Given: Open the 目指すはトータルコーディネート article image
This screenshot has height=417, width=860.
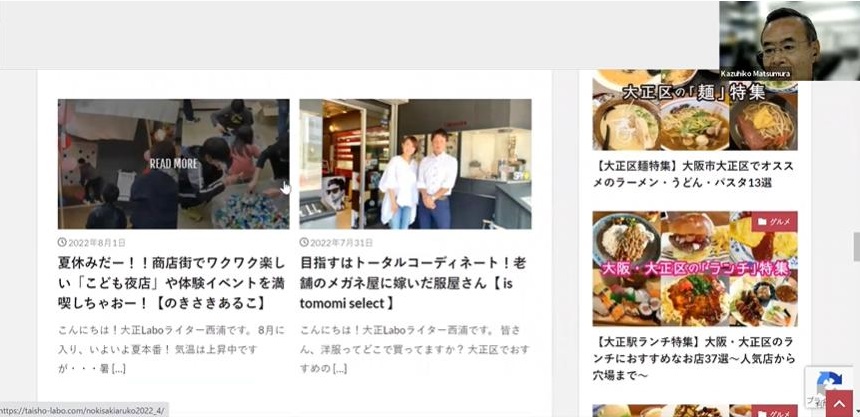Looking at the screenshot, I should [x=415, y=163].
